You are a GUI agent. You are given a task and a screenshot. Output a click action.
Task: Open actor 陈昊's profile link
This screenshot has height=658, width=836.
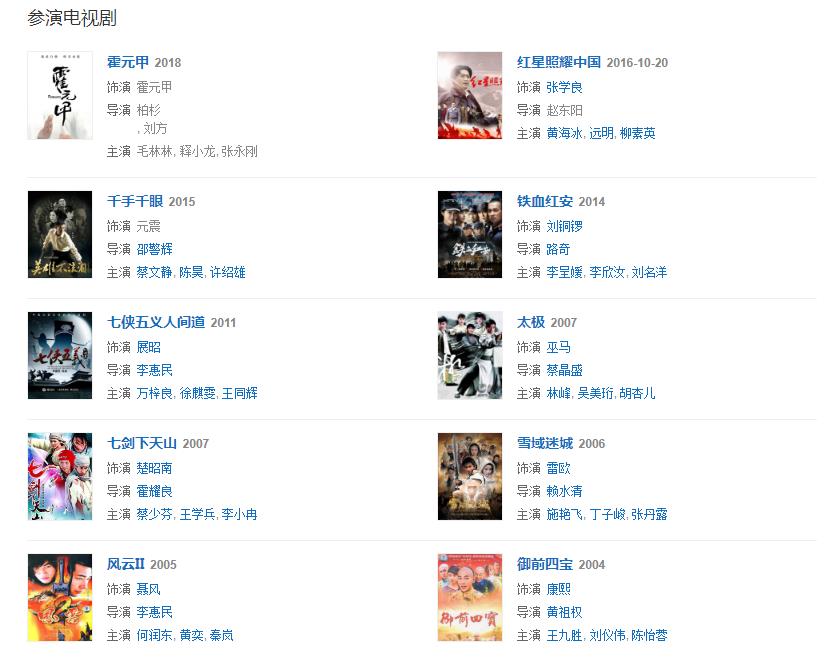click(191, 272)
